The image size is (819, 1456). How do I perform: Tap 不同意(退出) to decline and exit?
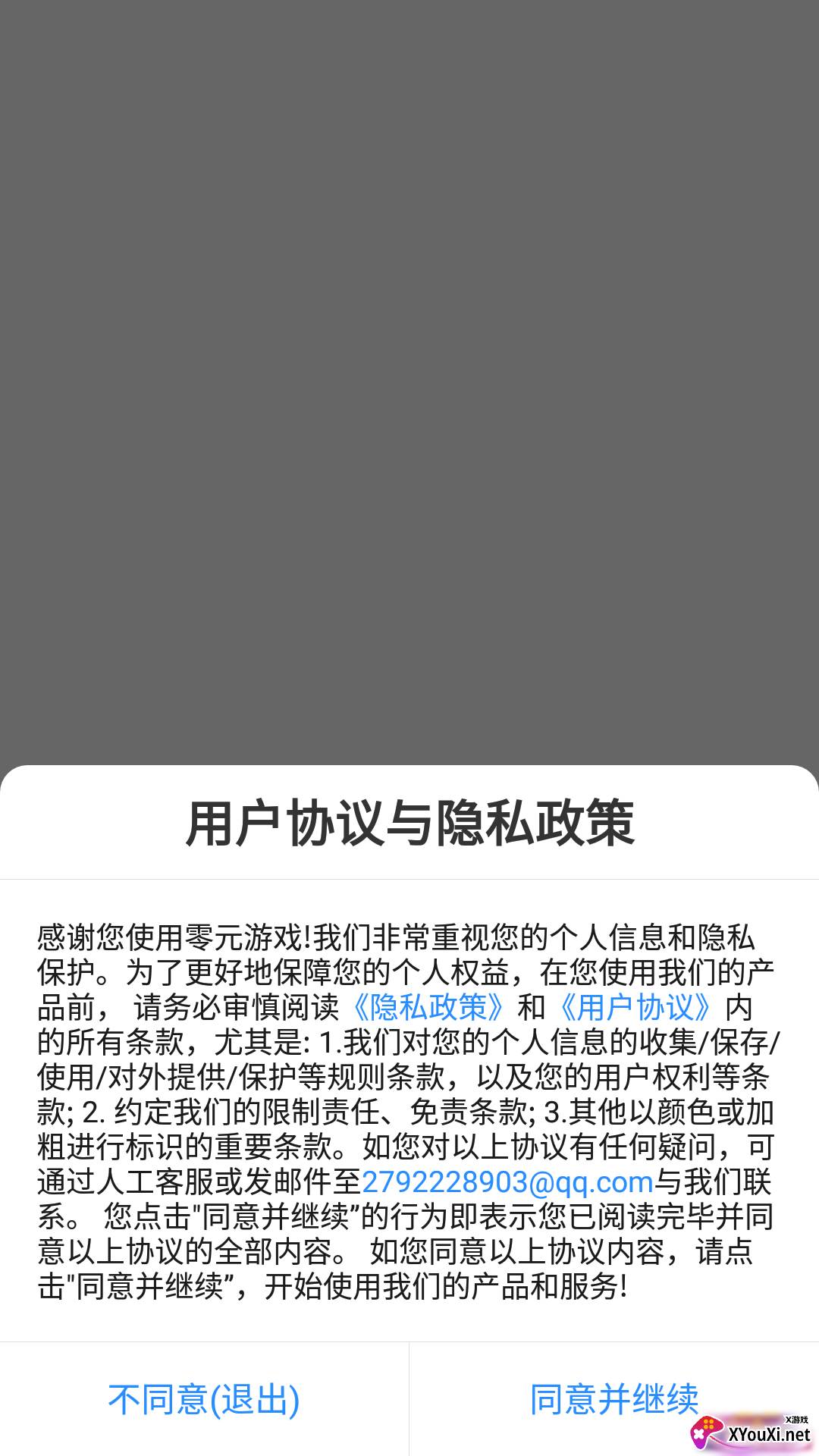coord(204,1399)
